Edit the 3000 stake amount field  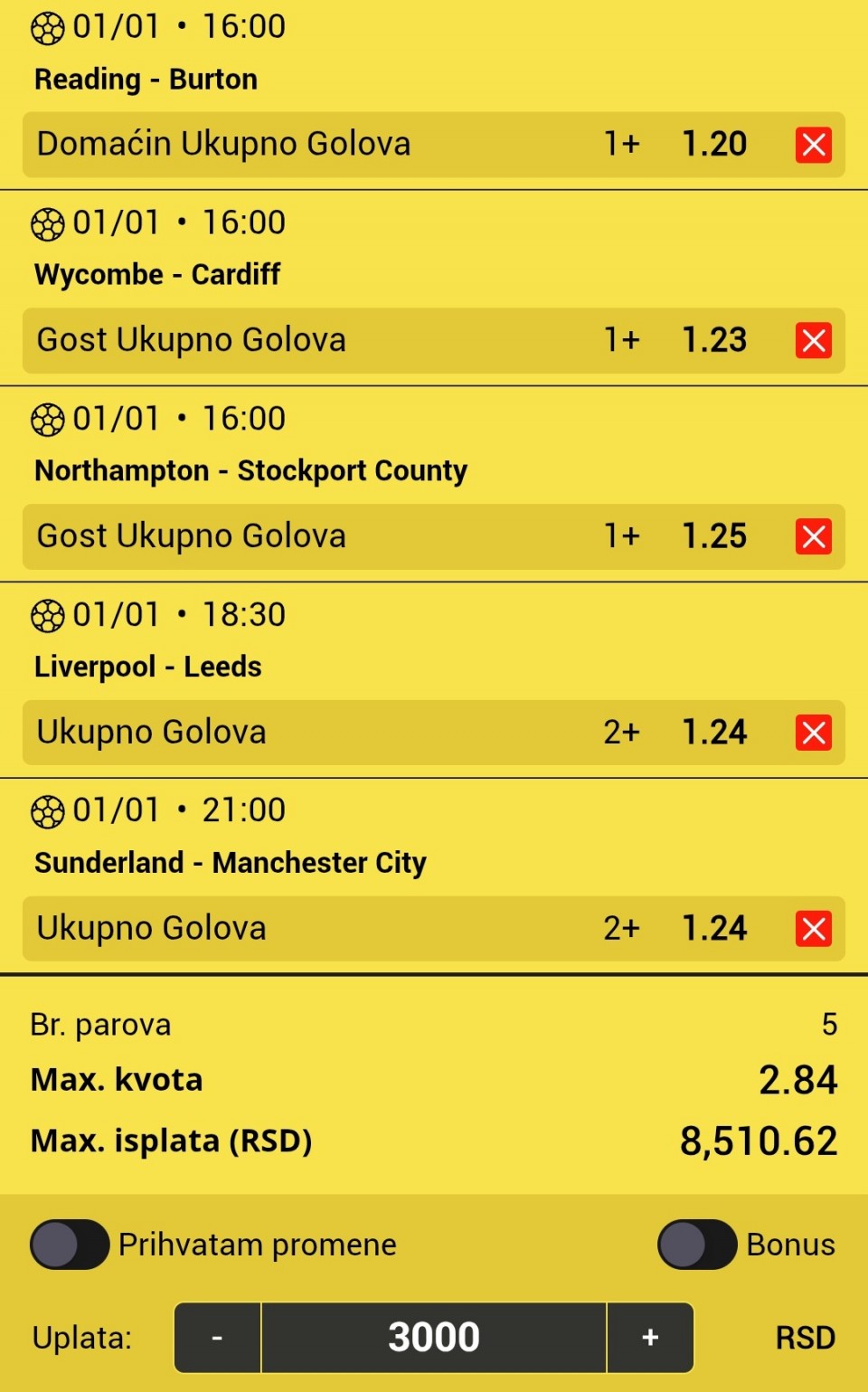pyautogui.click(x=434, y=1338)
